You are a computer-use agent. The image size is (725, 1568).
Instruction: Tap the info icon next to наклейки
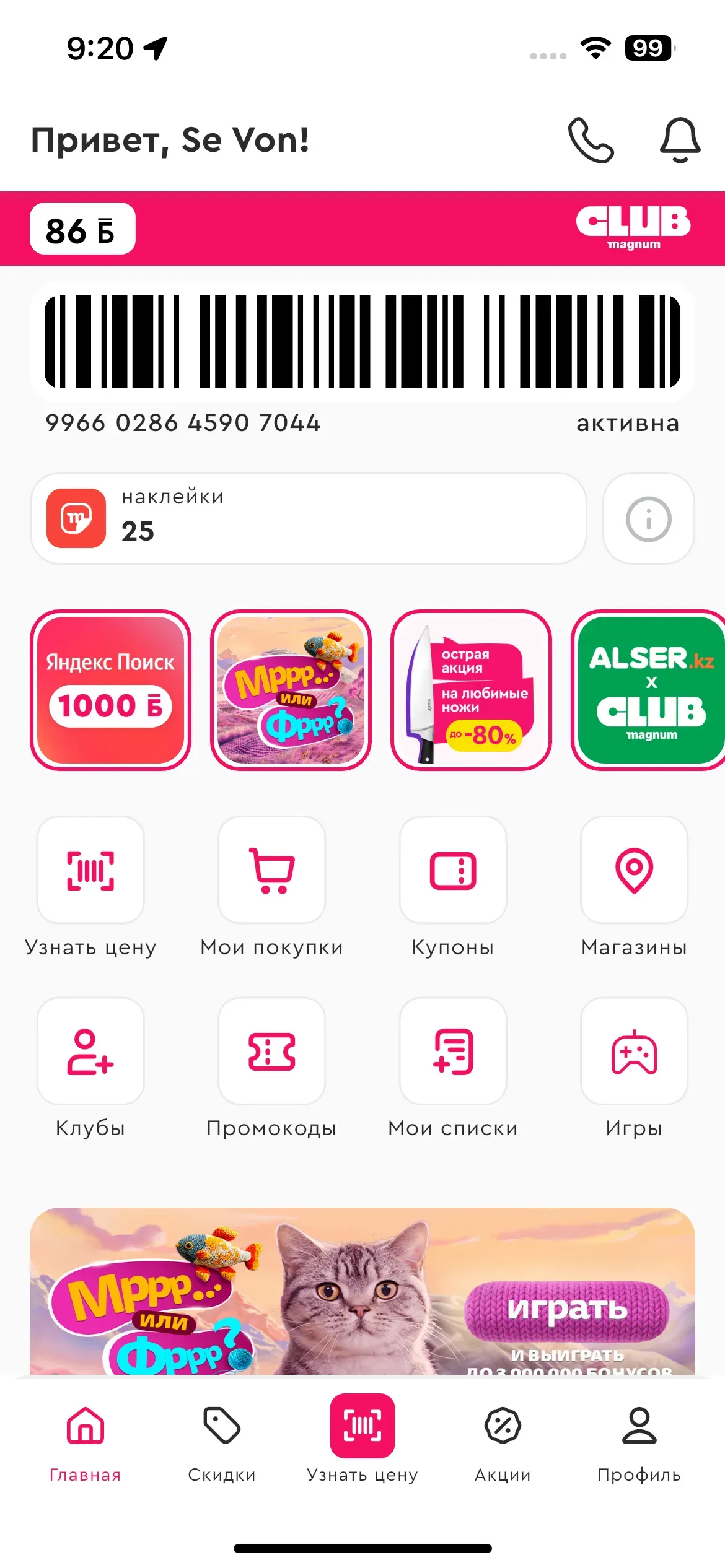point(648,519)
